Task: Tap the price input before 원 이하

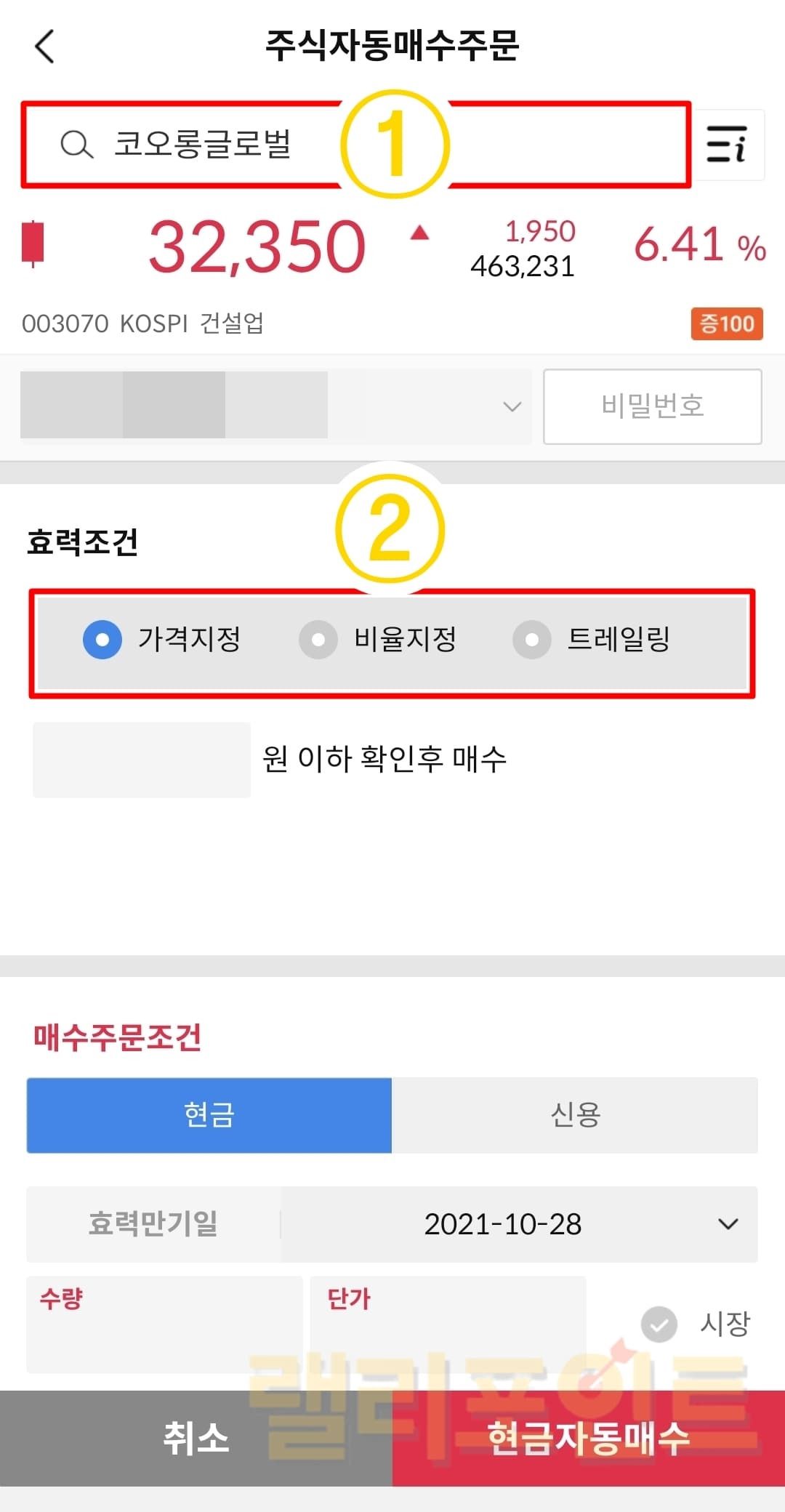Action: (x=142, y=760)
